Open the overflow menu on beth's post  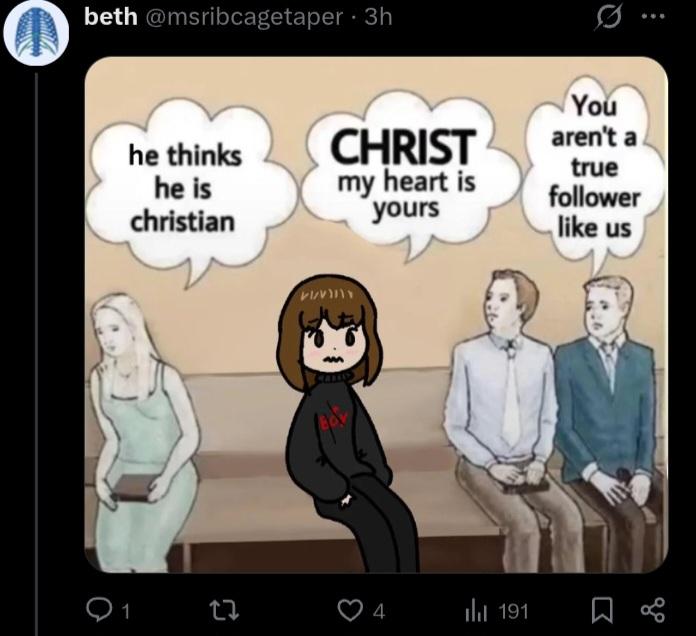coord(652,18)
